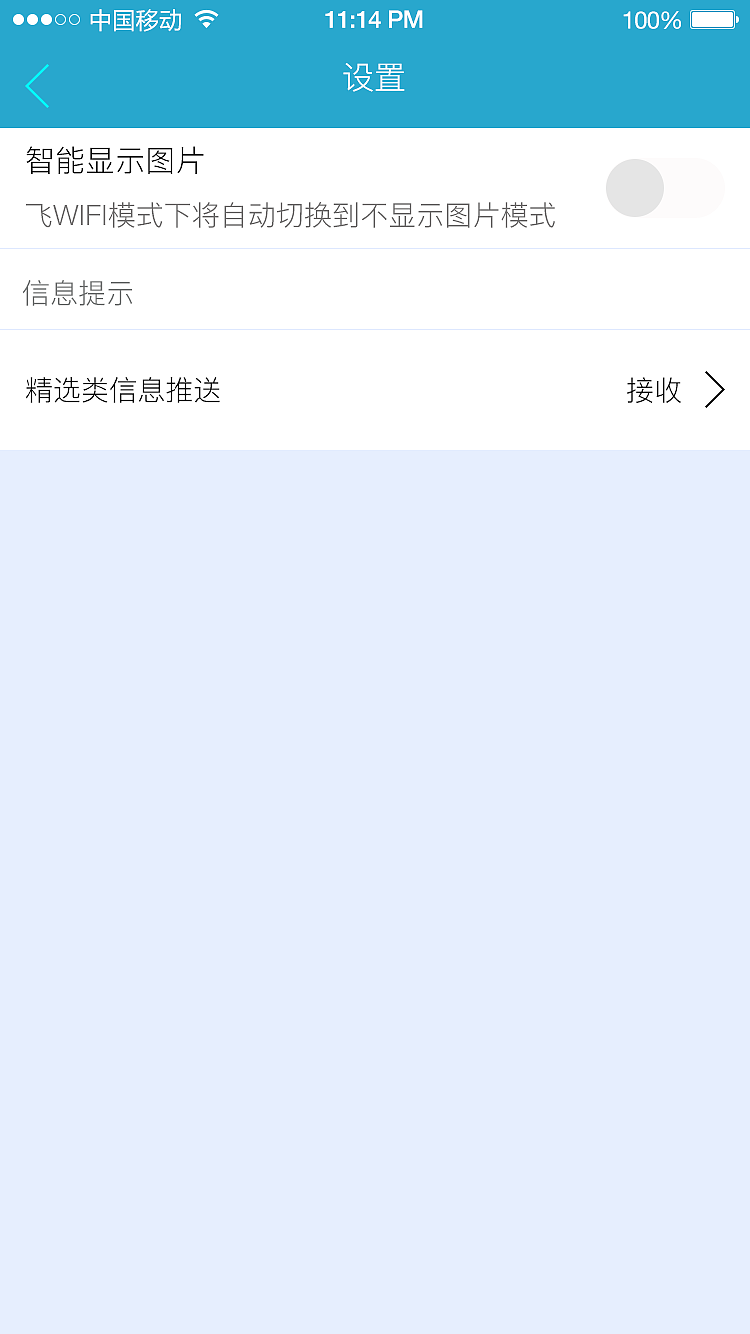Click the 11:14 PM clock display
Viewport: 750px width, 1334px height.
(374, 19)
